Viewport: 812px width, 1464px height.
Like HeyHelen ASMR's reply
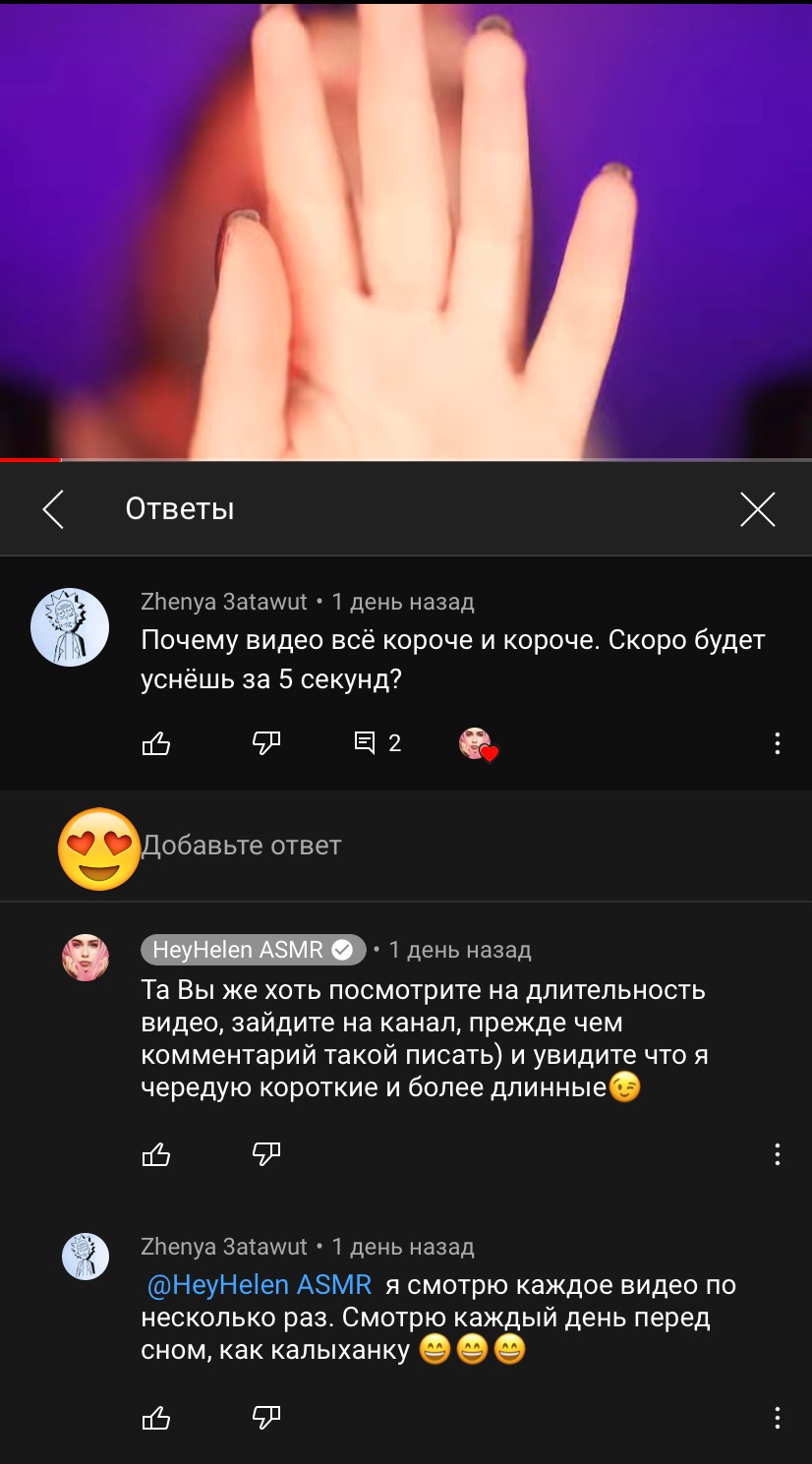click(156, 1154)
